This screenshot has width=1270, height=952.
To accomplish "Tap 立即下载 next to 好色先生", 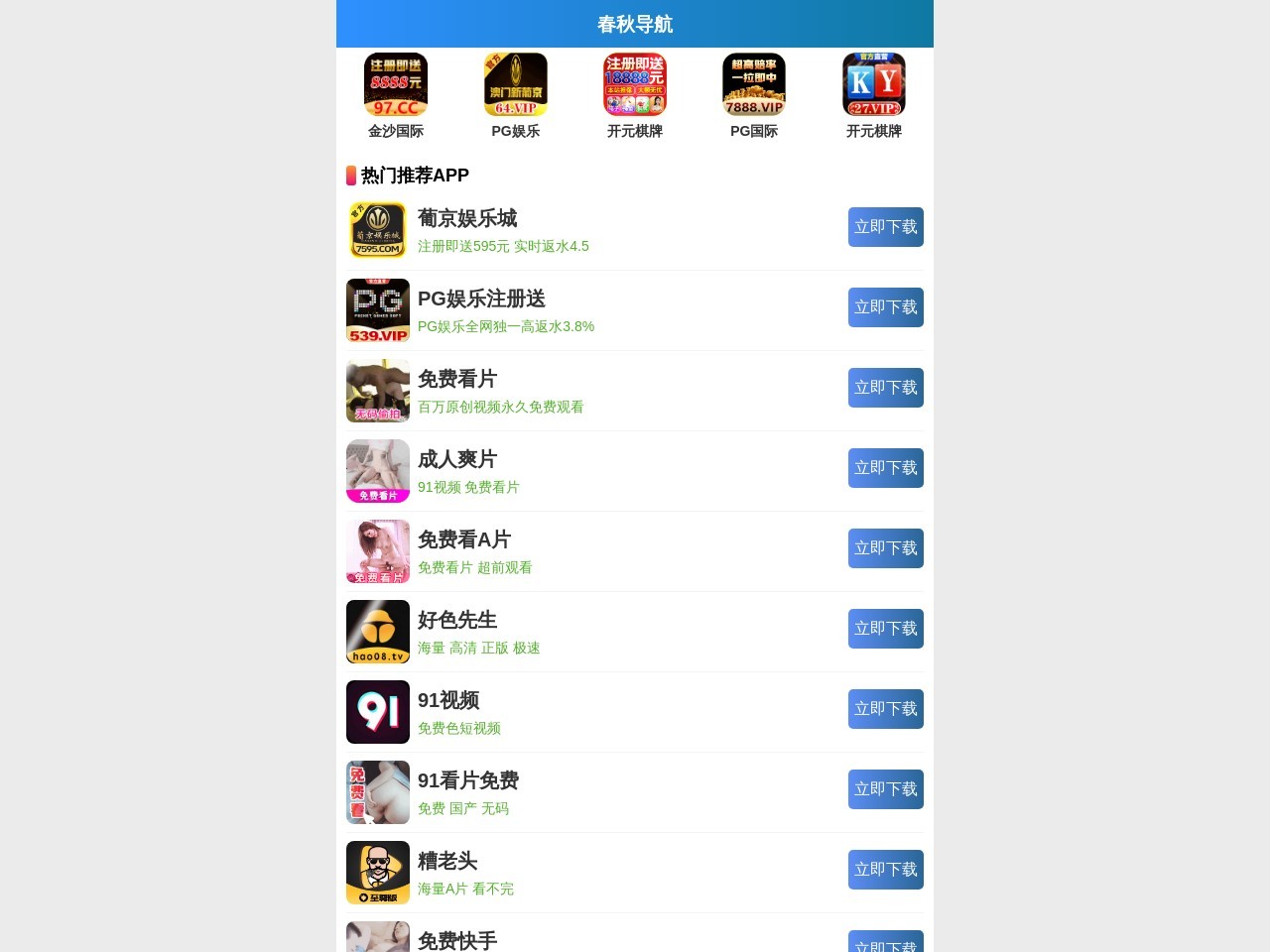I will tap(885, 629).
